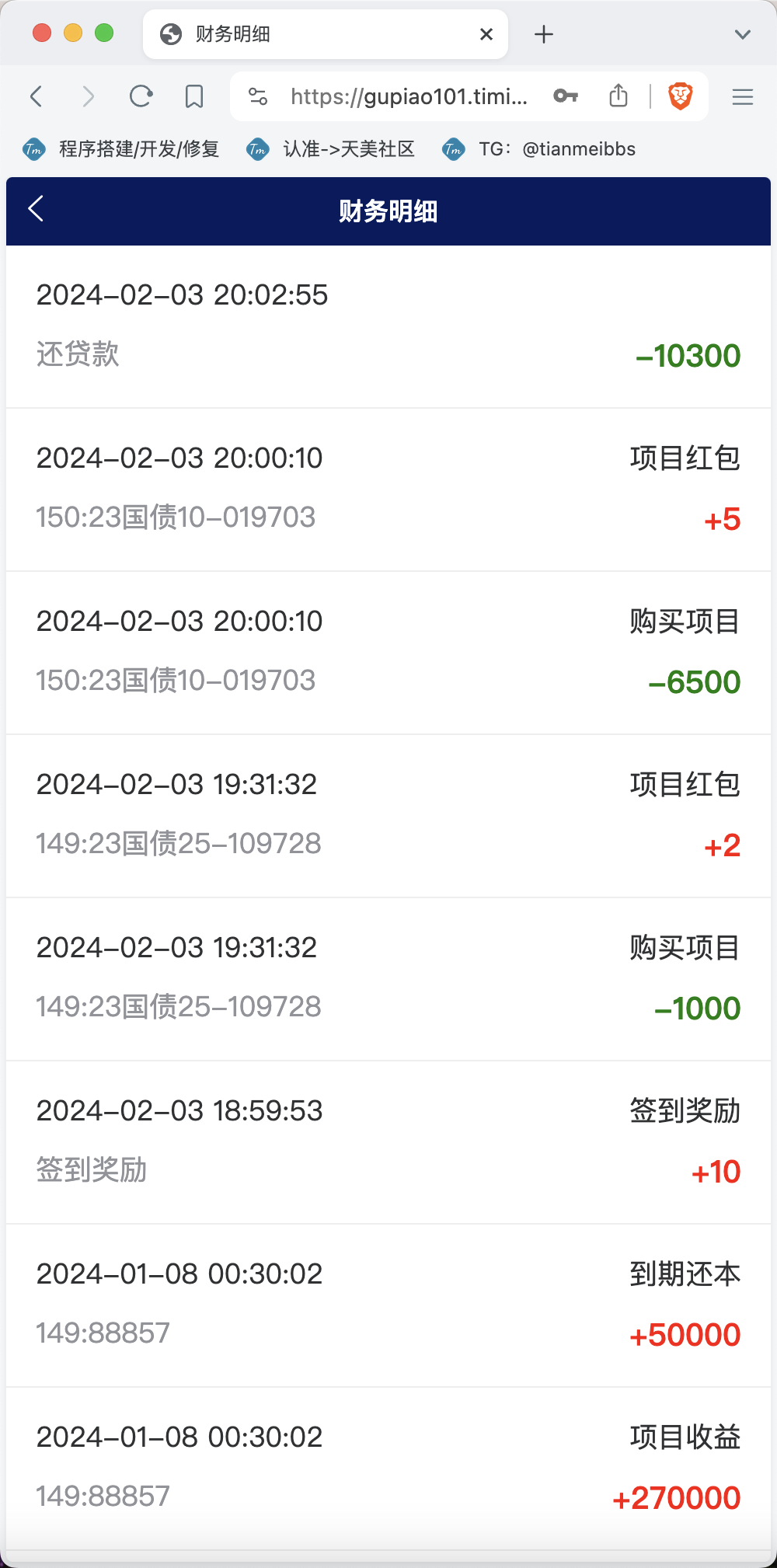The width and height of the screenshot is (777, 1568).
Task: Focus the gupiao101 address bar
Action: point(409,96)
